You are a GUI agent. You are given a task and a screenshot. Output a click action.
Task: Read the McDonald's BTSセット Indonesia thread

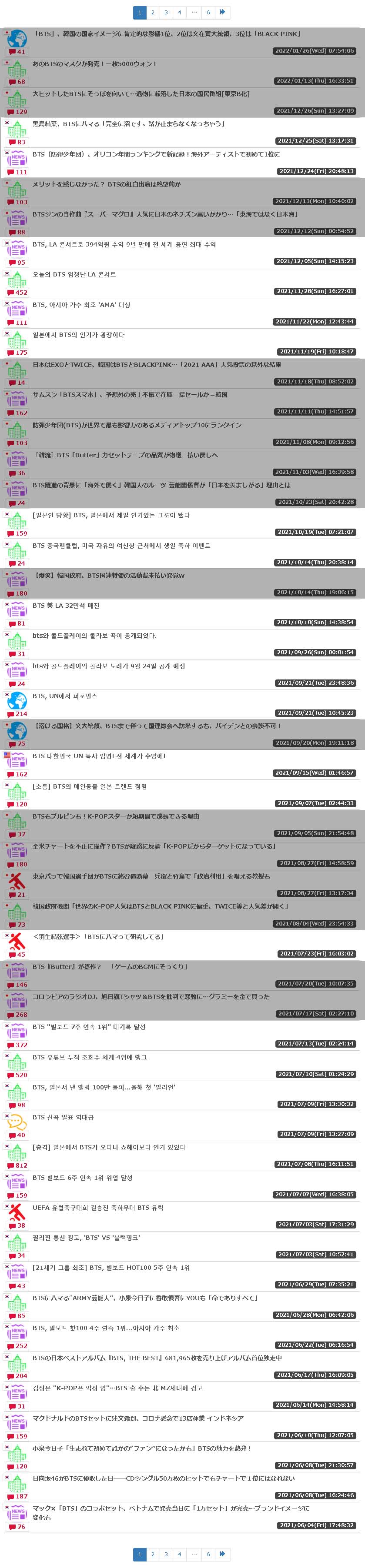tap(138, 1418)
